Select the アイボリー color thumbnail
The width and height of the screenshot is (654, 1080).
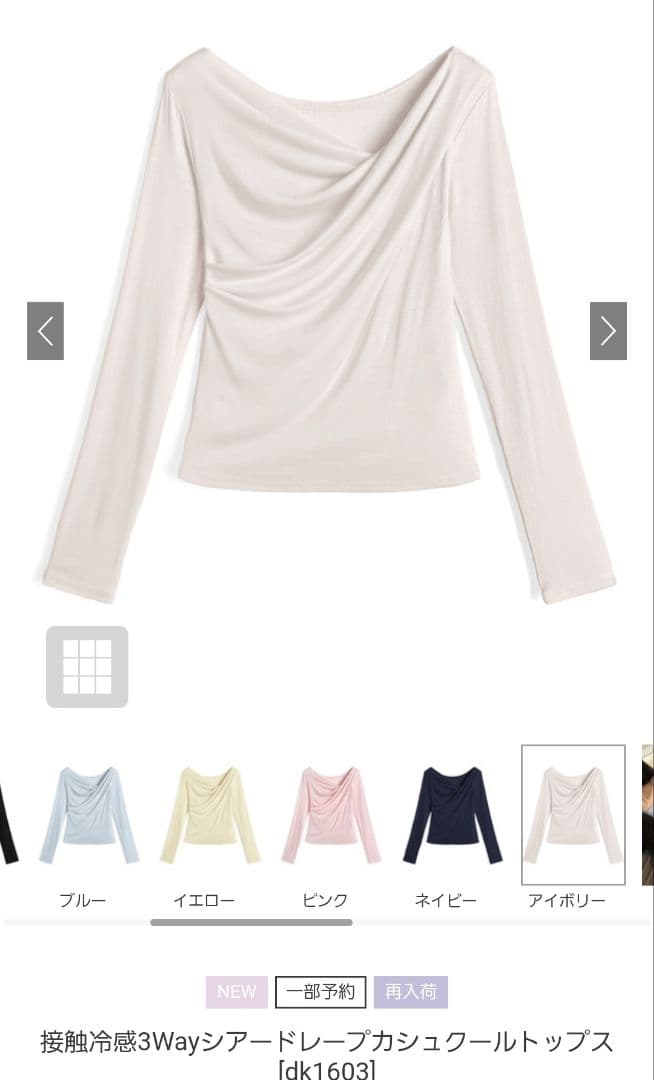pos(573,814)
